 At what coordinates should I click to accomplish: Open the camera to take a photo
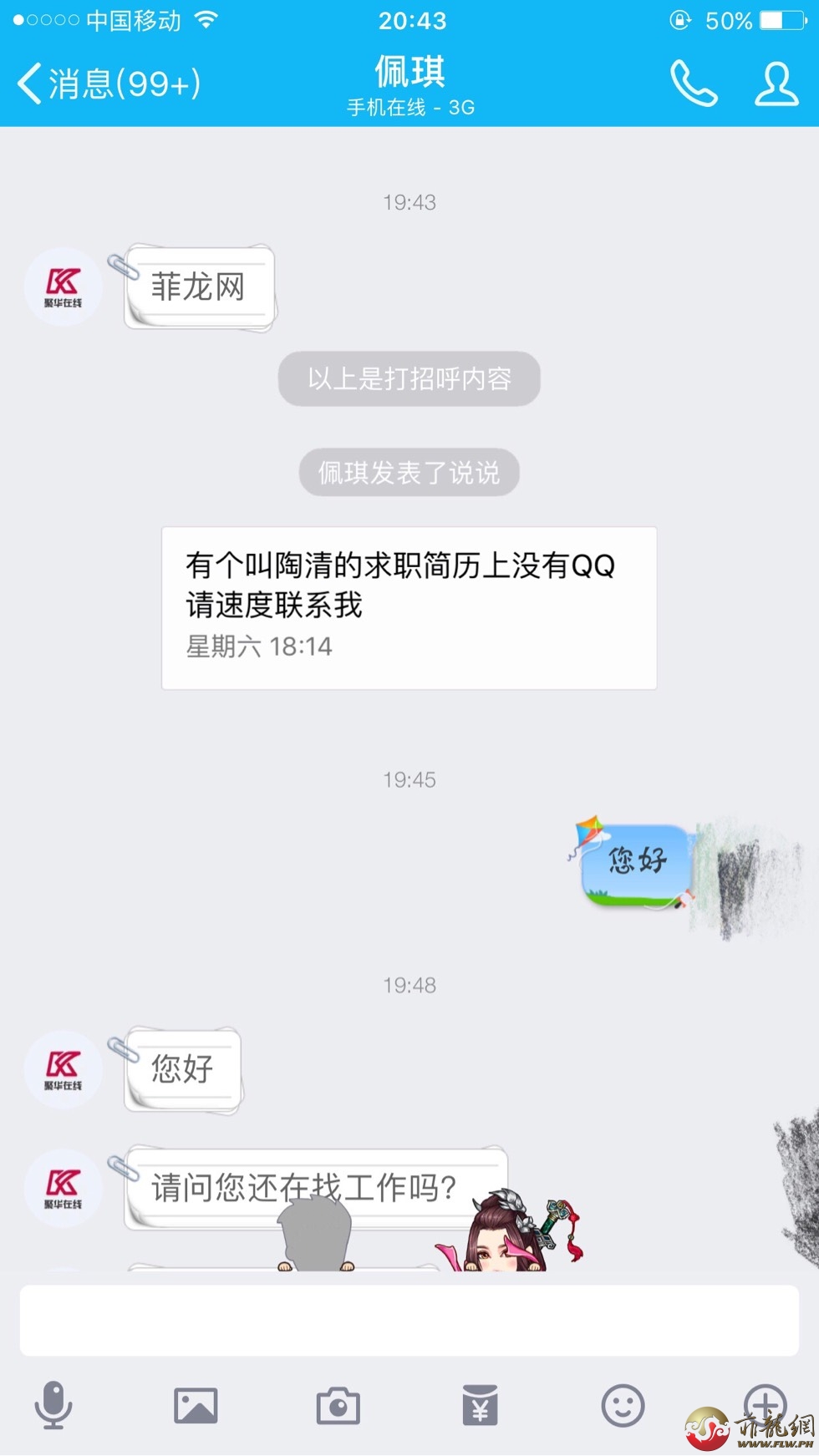pos(338,1406)
